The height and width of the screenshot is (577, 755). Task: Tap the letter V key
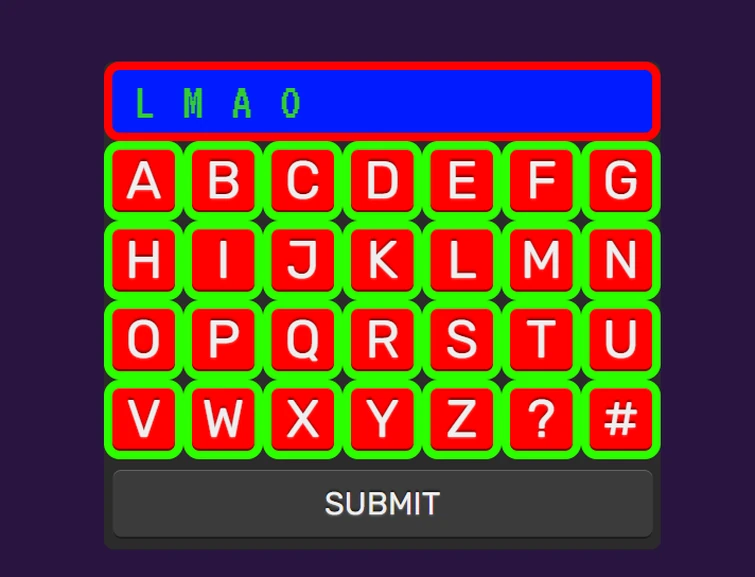click(144, 419)
